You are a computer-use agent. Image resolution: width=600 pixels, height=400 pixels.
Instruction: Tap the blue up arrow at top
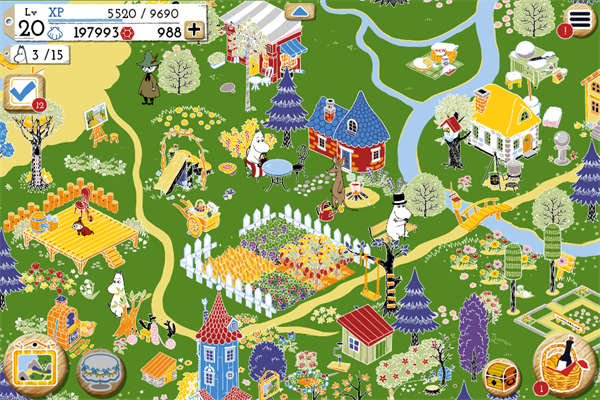coord(299,11)
